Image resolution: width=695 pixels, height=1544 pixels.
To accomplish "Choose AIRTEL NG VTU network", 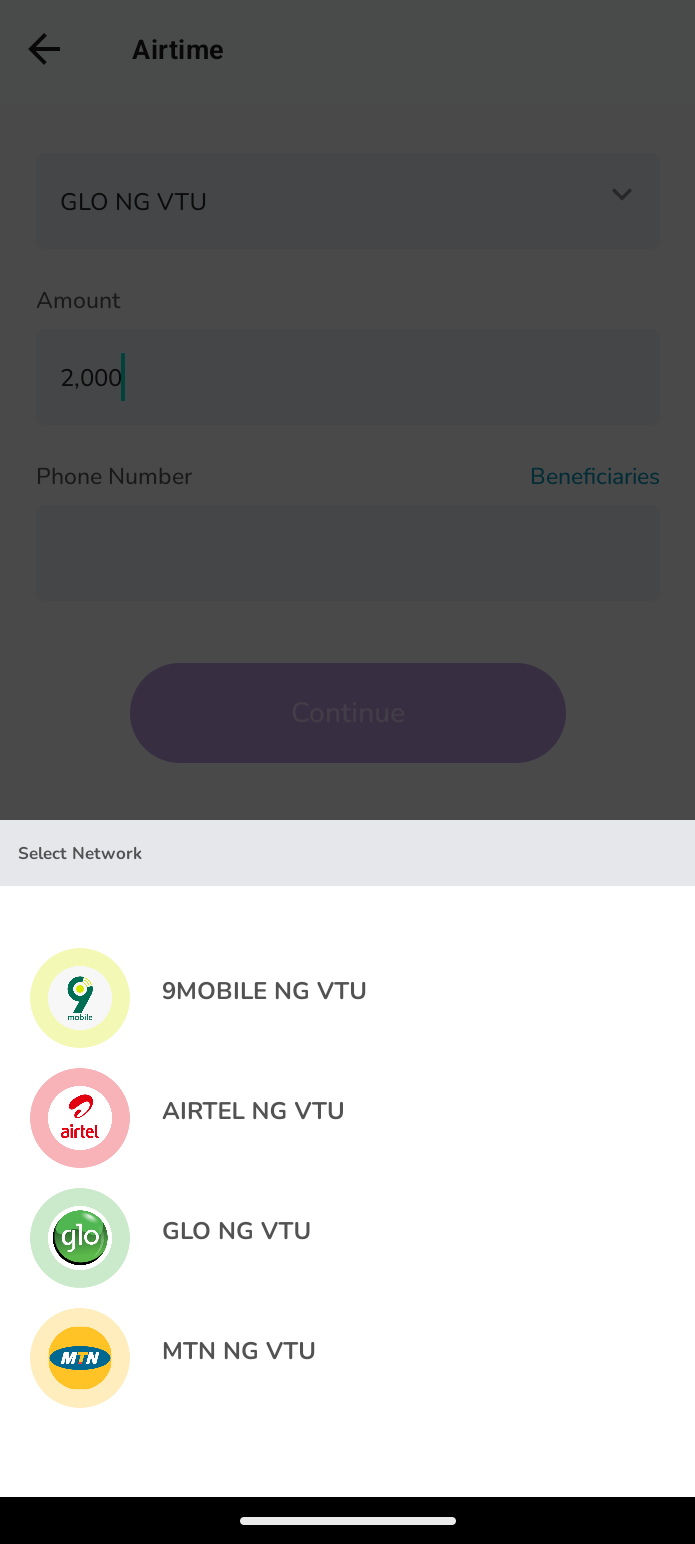I will tap(253, 1111).
